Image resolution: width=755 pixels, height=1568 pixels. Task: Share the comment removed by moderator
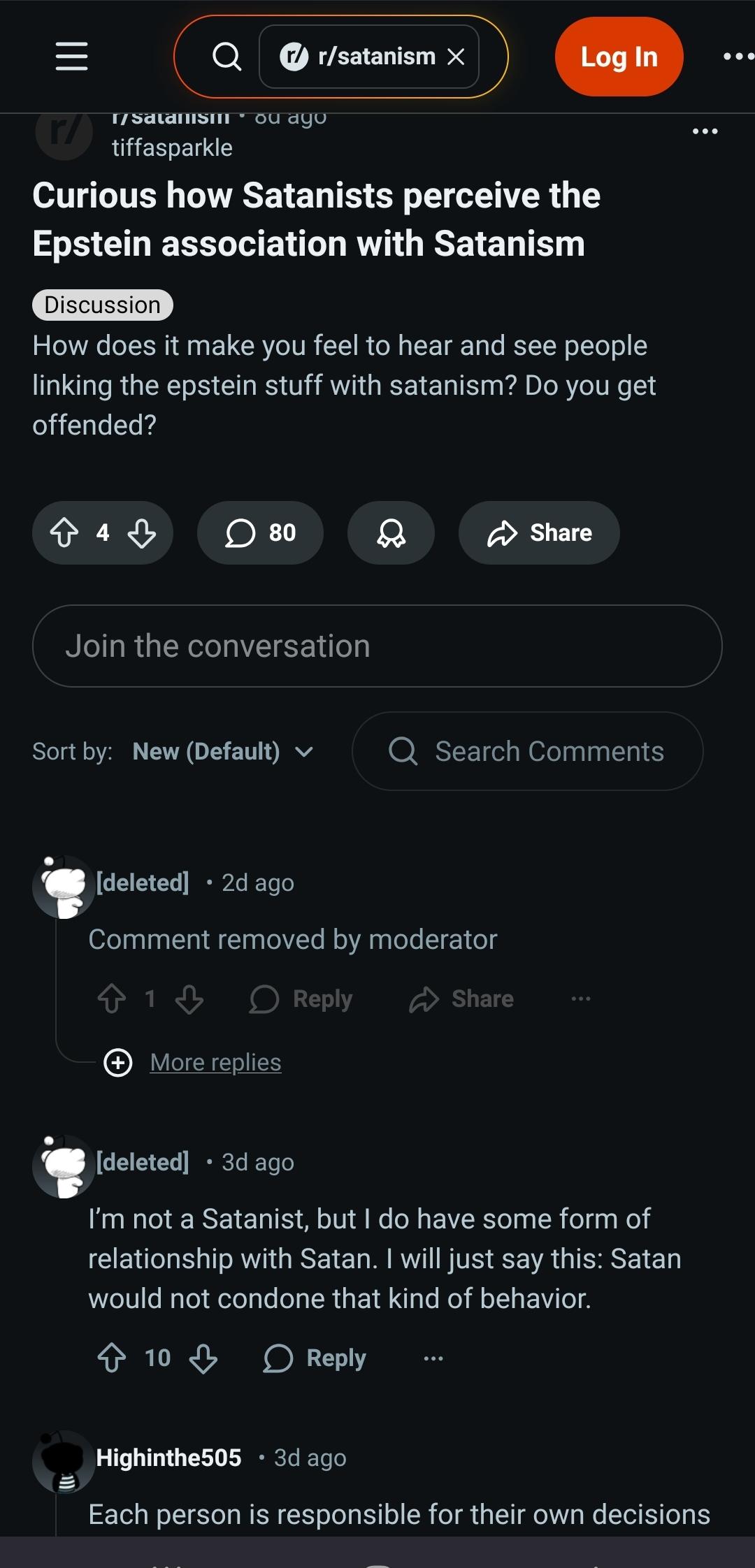pos(462,999)
